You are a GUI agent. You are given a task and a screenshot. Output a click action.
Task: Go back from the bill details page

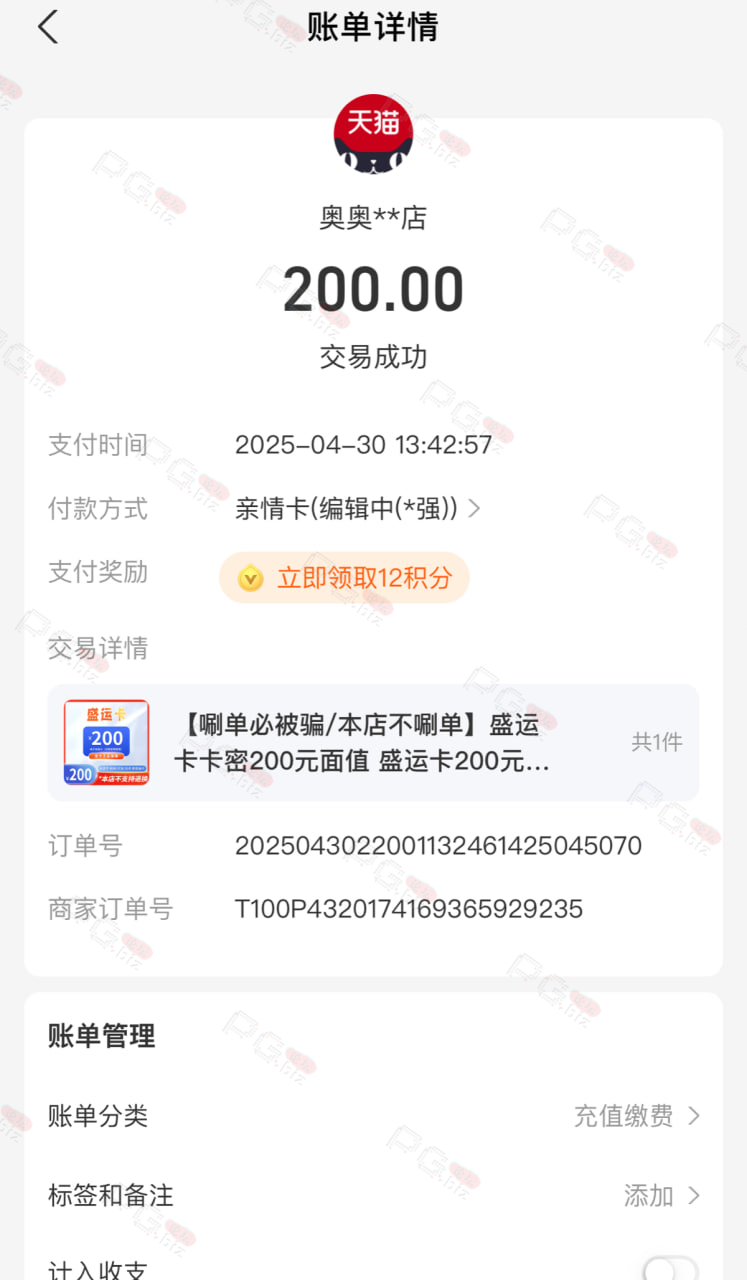coord(48,27)
